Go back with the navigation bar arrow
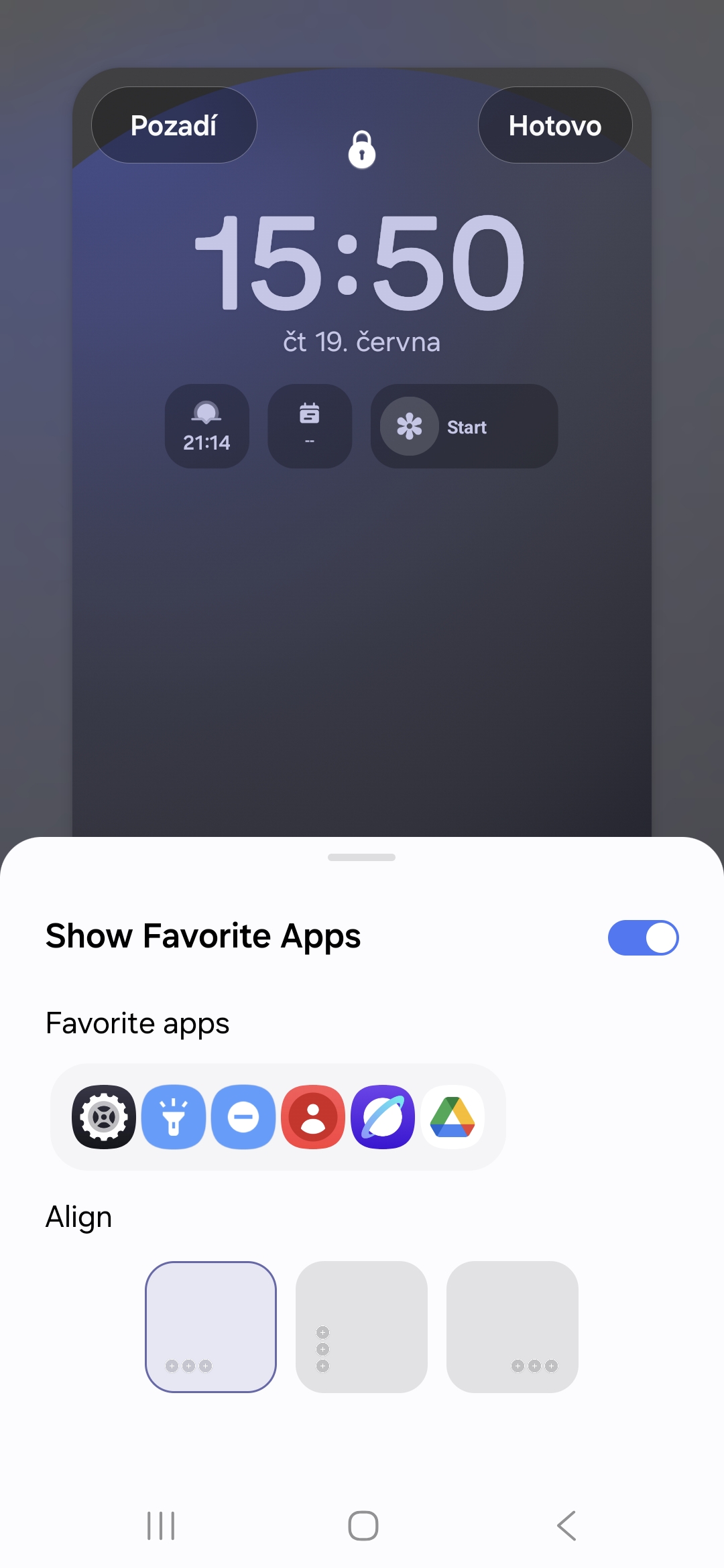This screenshot has height=1568, width=724. pyautogui.click(x=566, y=1526)
